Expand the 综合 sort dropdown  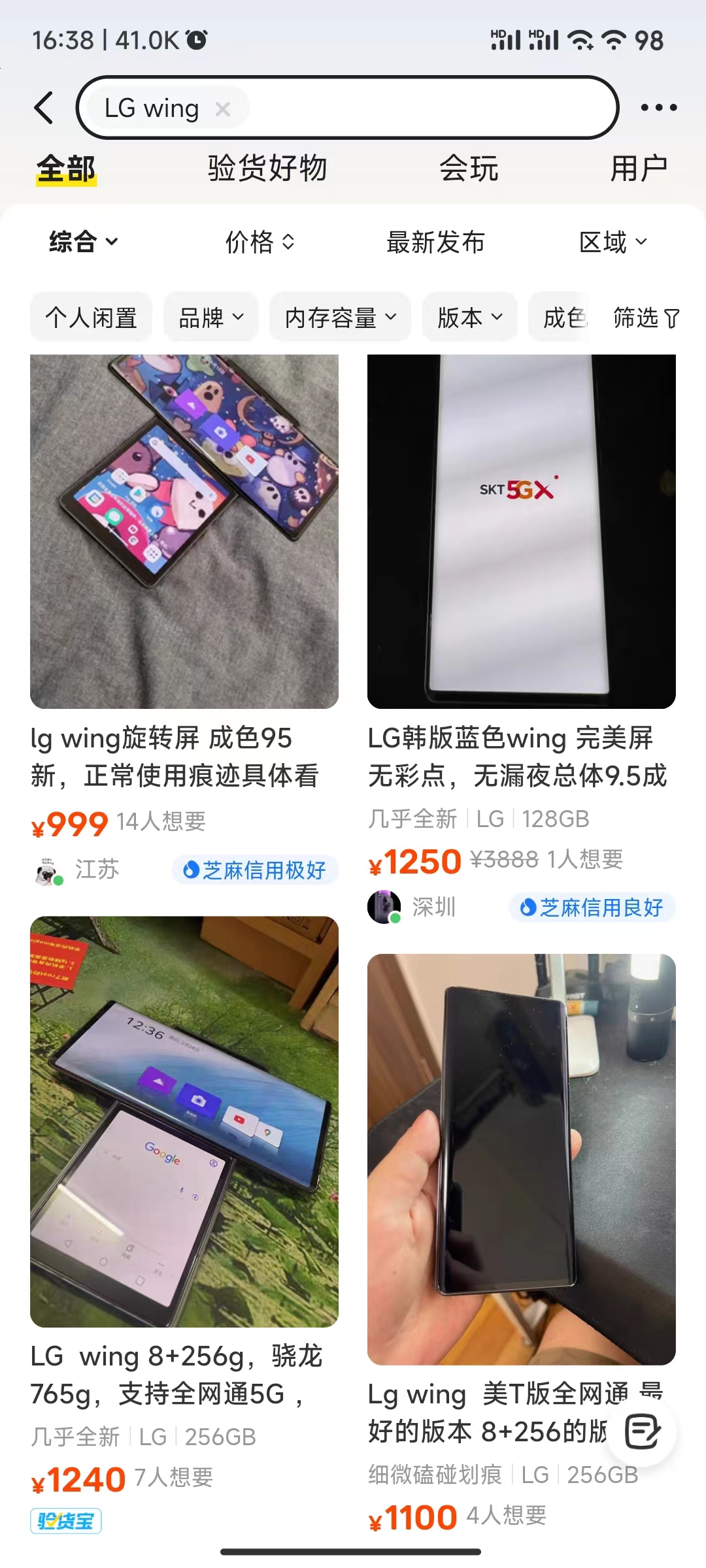pos(84,242)
